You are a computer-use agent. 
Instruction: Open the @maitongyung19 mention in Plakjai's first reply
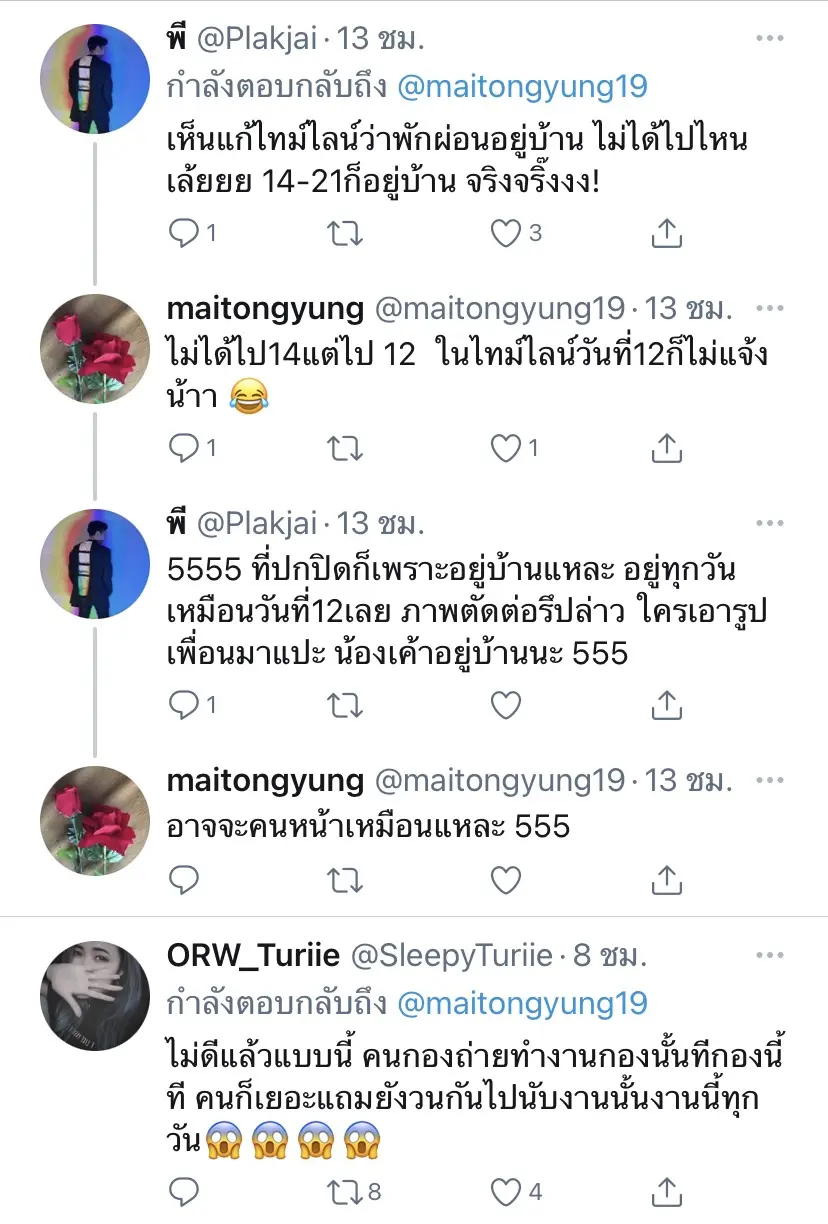click(522, 87)
